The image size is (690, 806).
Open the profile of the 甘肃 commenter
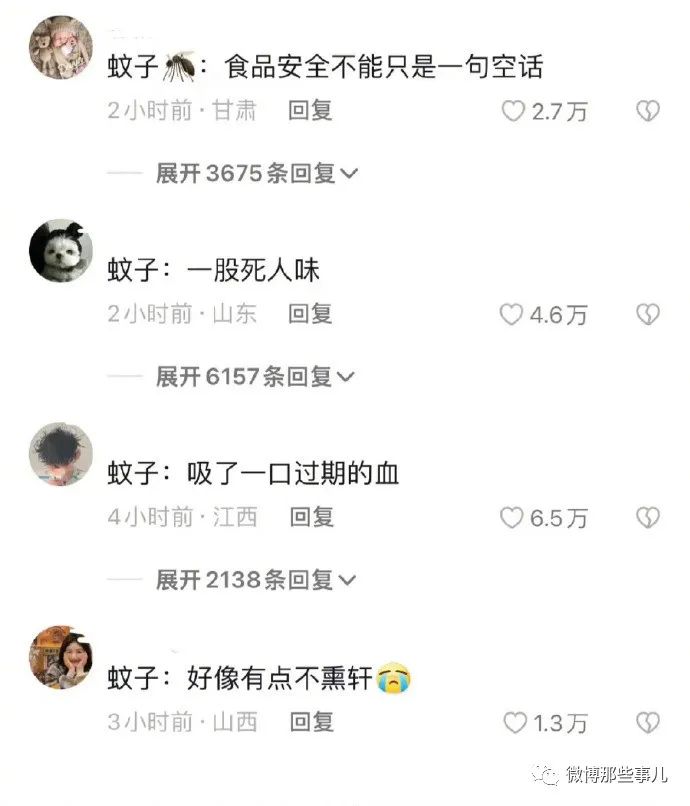pyautogui.click(x=59, y=46)
